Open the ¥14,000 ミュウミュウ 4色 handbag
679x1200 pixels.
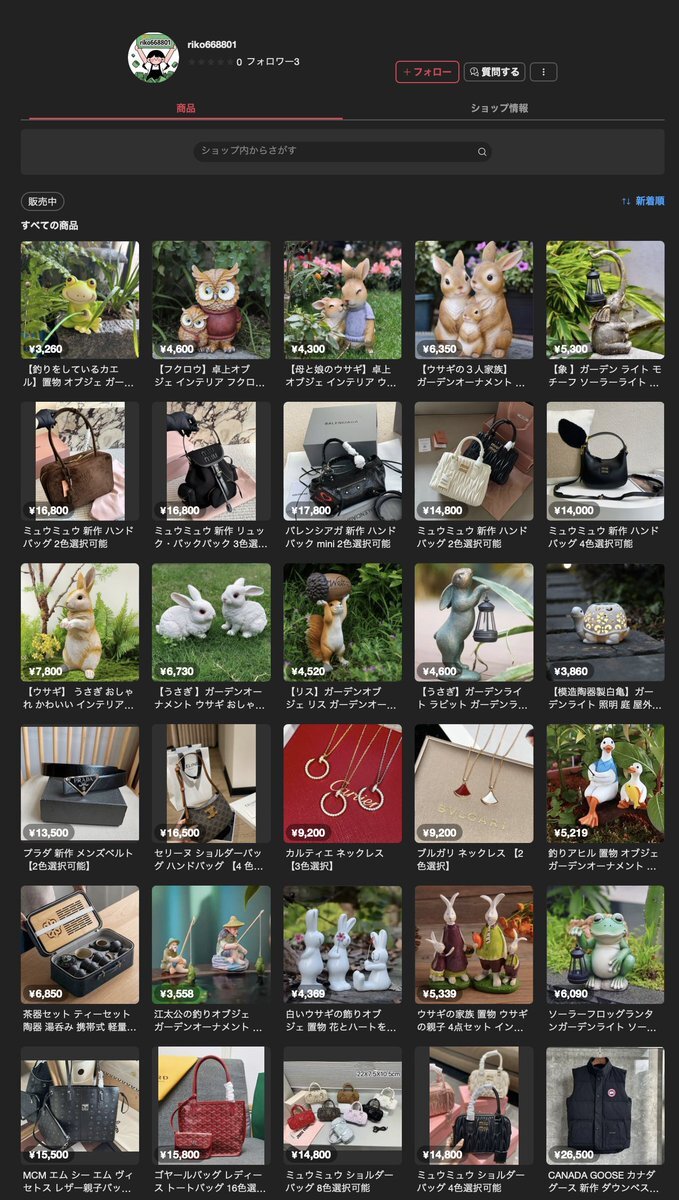604,461
